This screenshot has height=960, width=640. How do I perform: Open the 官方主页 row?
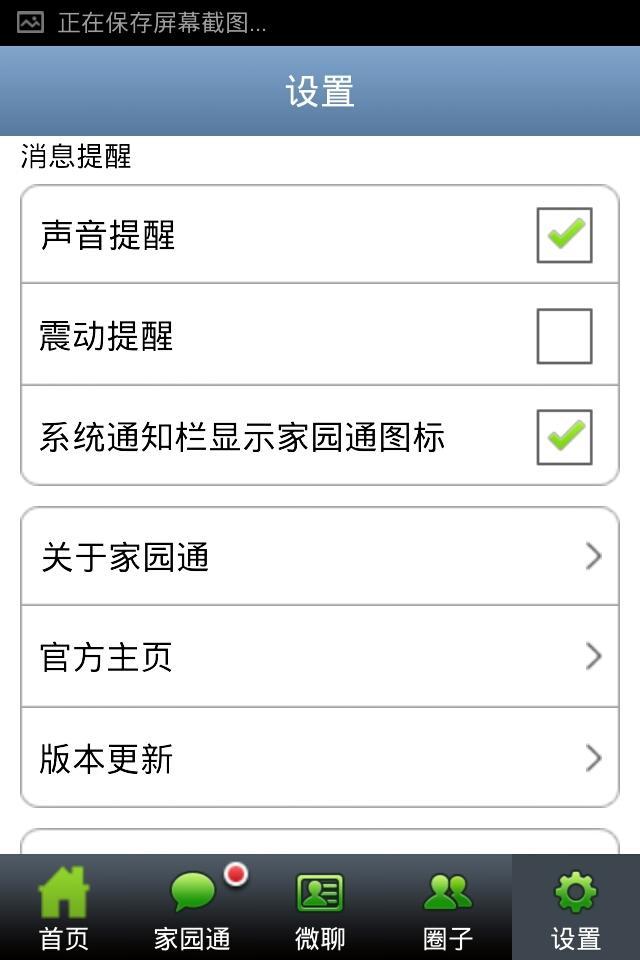(x=320, y=657)
